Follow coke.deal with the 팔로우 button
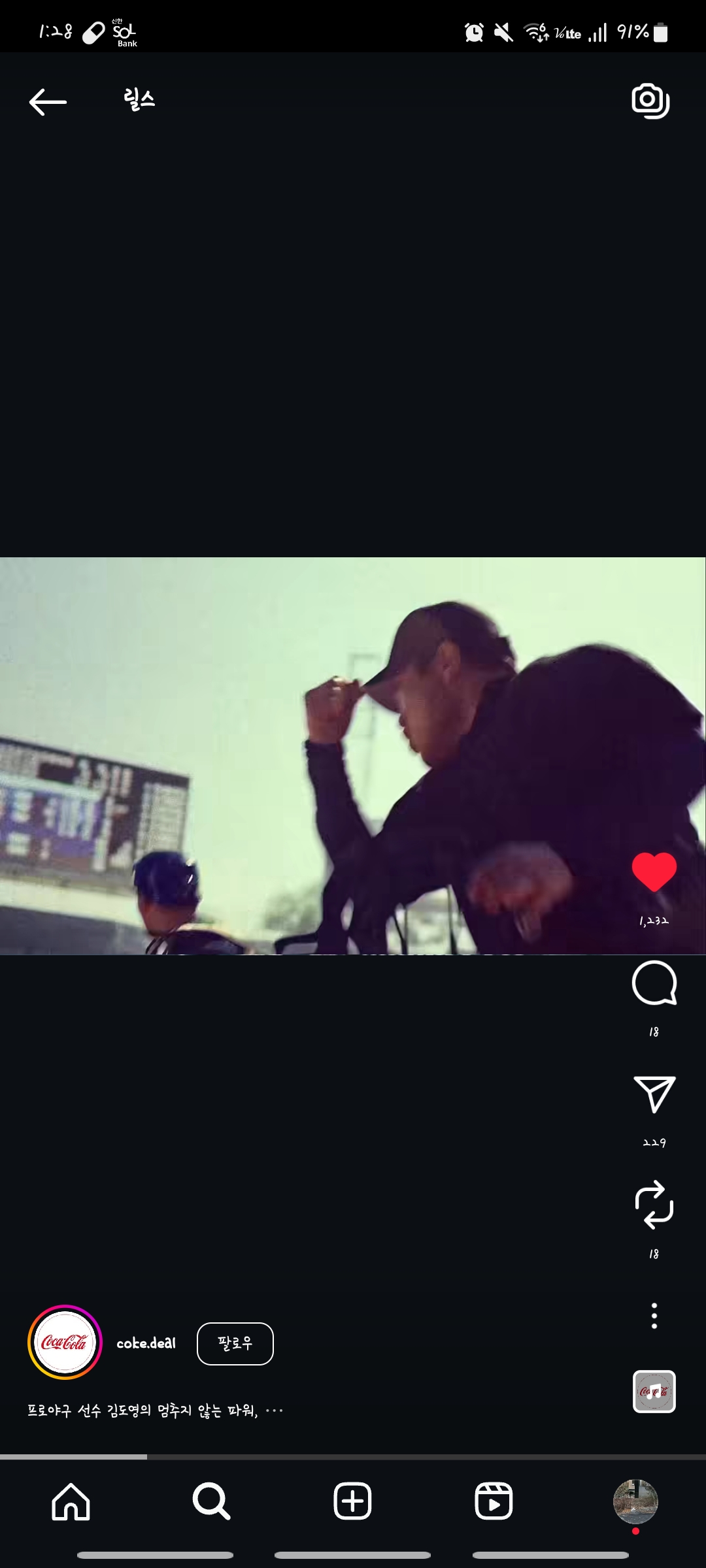 [235, 1343]
